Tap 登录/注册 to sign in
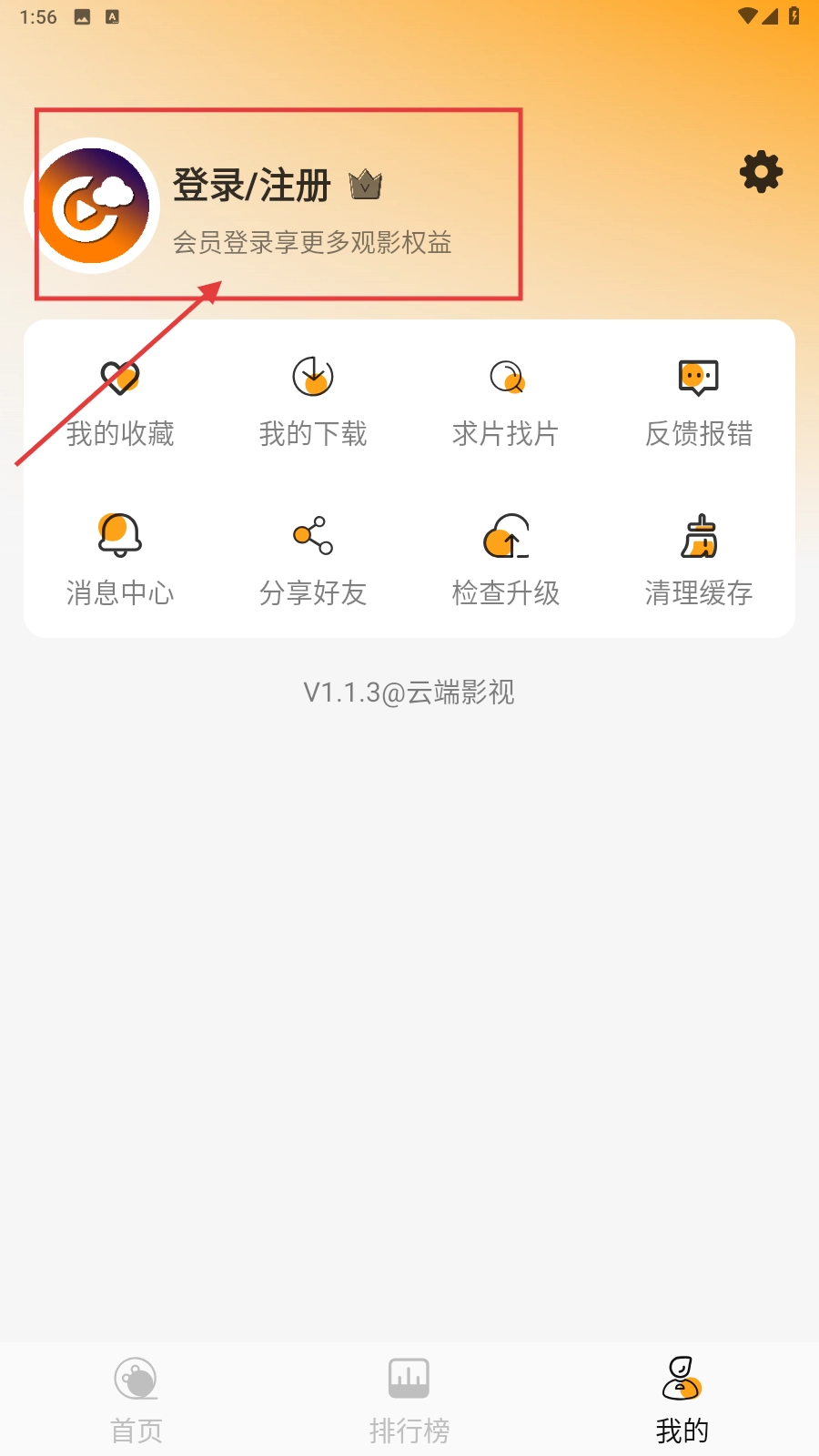 tap(252, 186)
